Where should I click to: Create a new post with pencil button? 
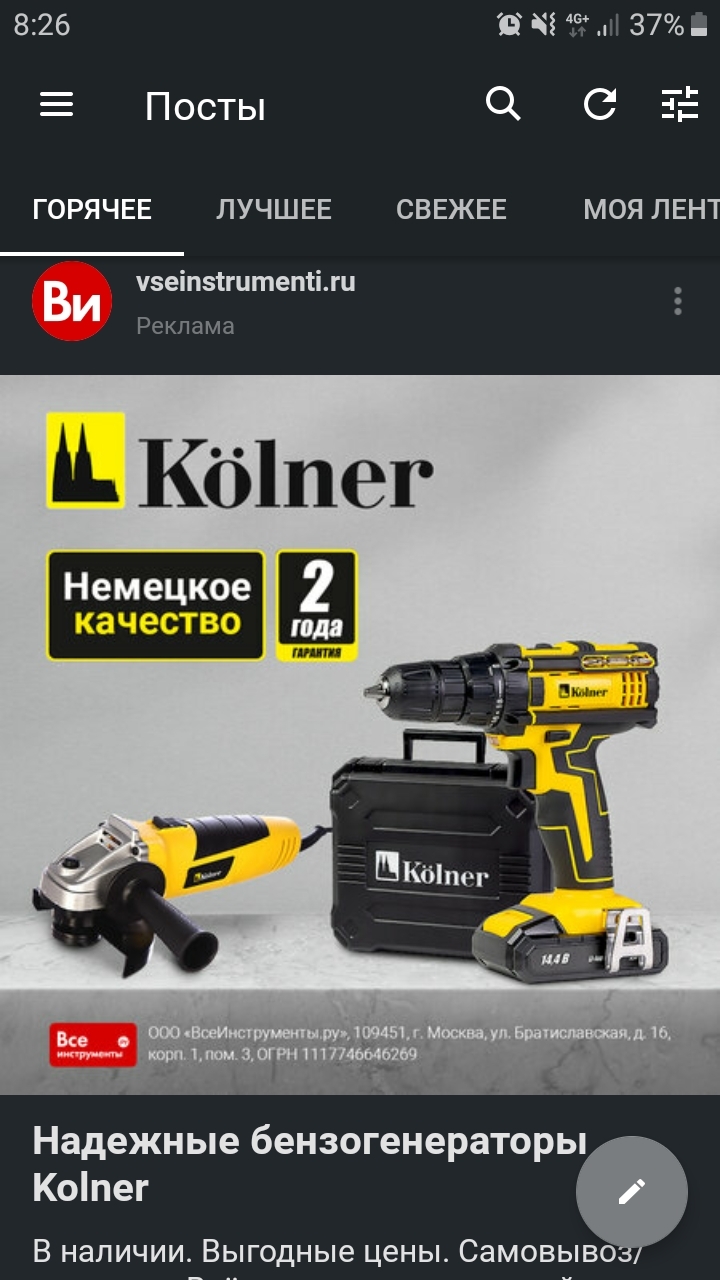coord(631,1191)
